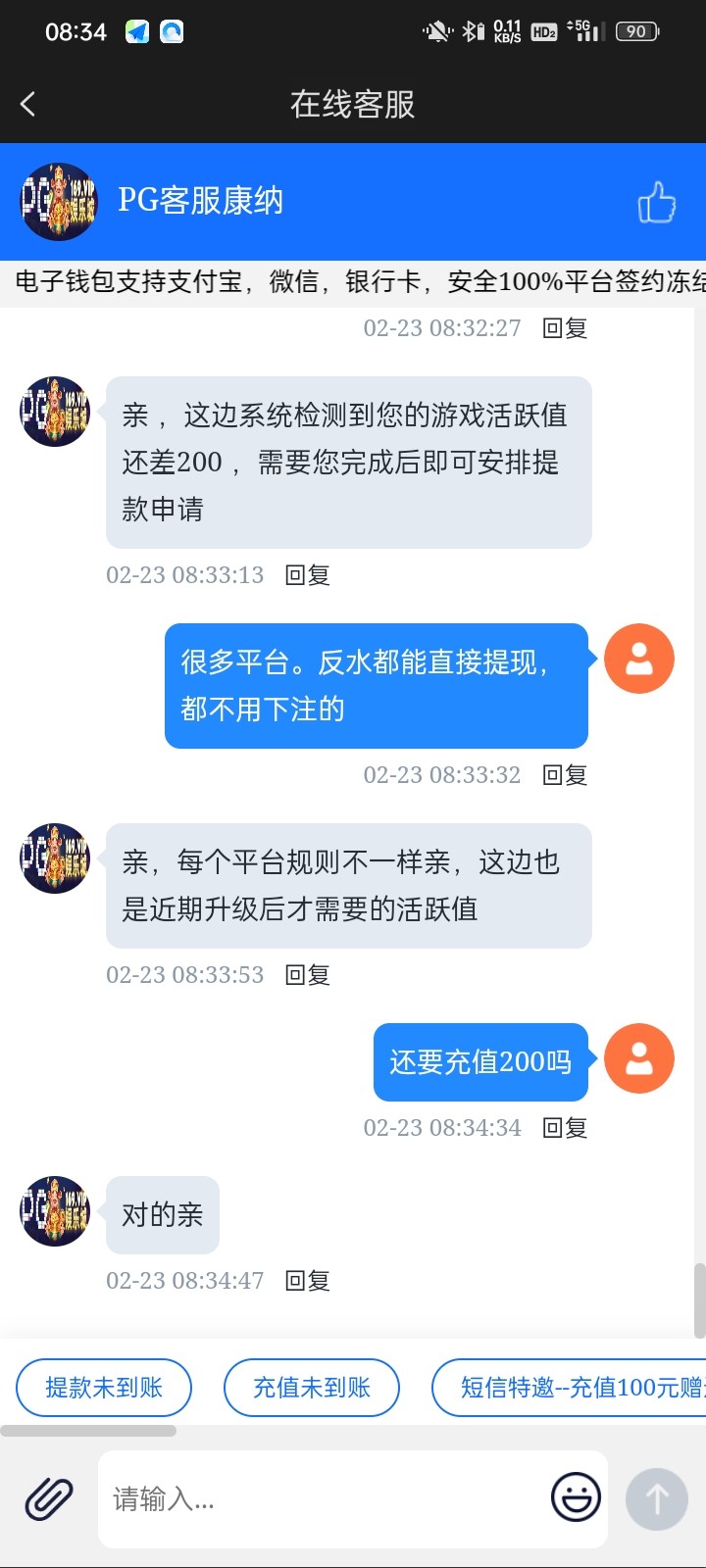Select the 提款未到账 quick reply chip
706x1568 pixels.
click(104, 1387)
